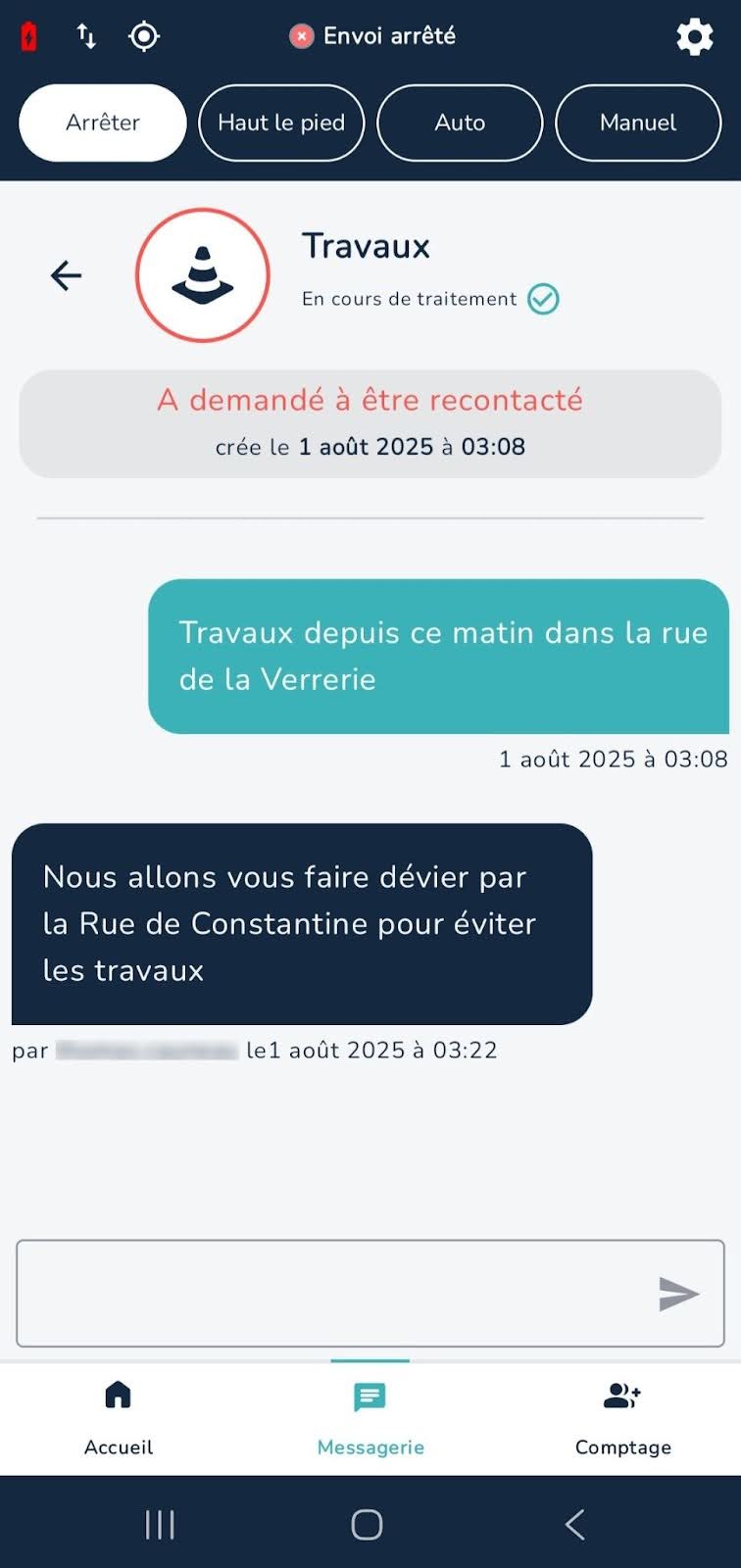Image resolution: width=741 pixels, height=1568 pixels.
Task: Open the Comptage passenger counting screen
Action: 622,1418
